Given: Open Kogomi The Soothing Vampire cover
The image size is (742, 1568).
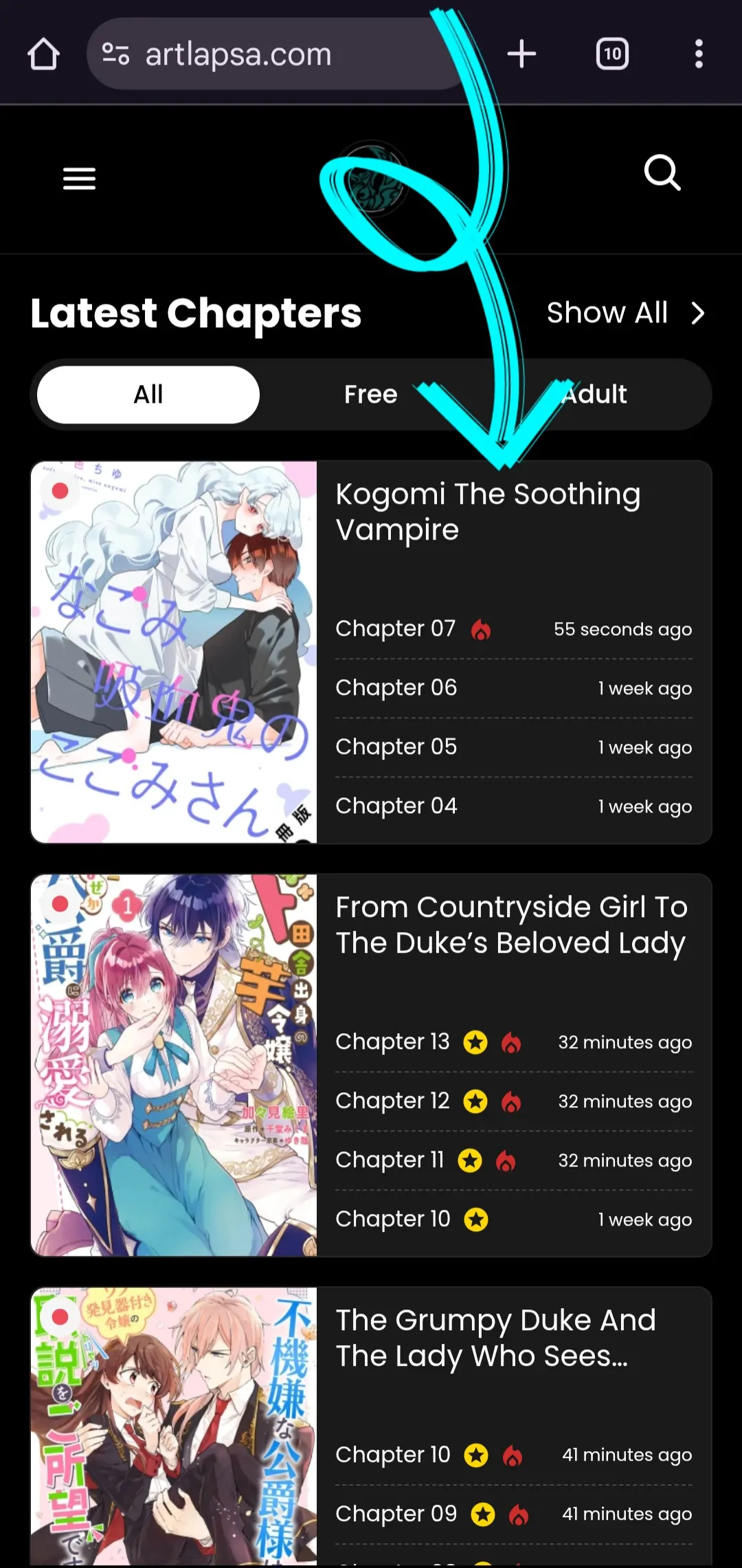Looking at the screenshot, I should (174, 652).
